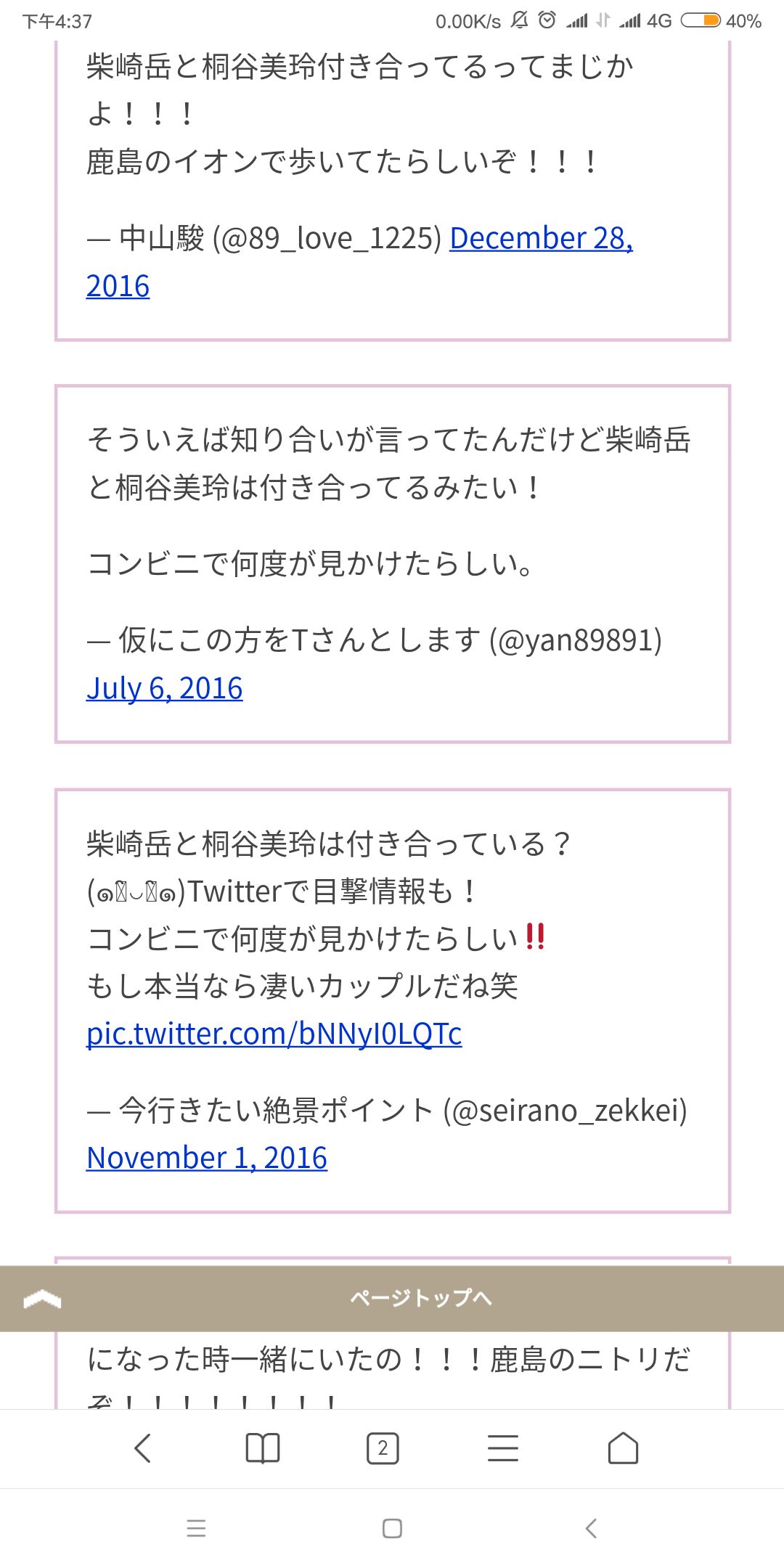Go to the browser home page
This screenshot has height=1568, width=784.
(623, 1449)
